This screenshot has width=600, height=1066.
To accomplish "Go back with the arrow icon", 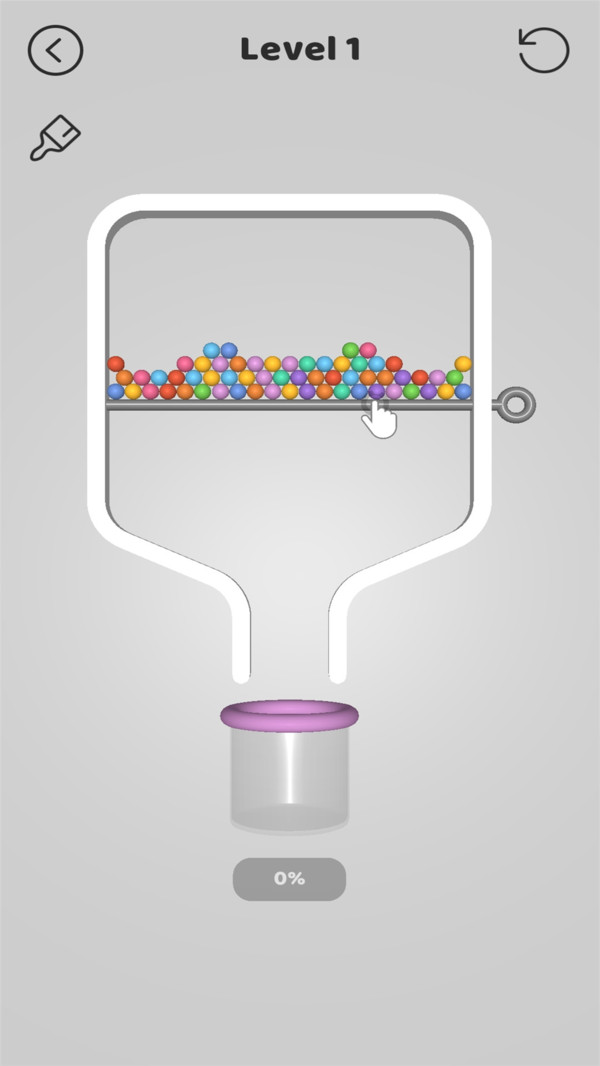I will (x=55, y=50).
